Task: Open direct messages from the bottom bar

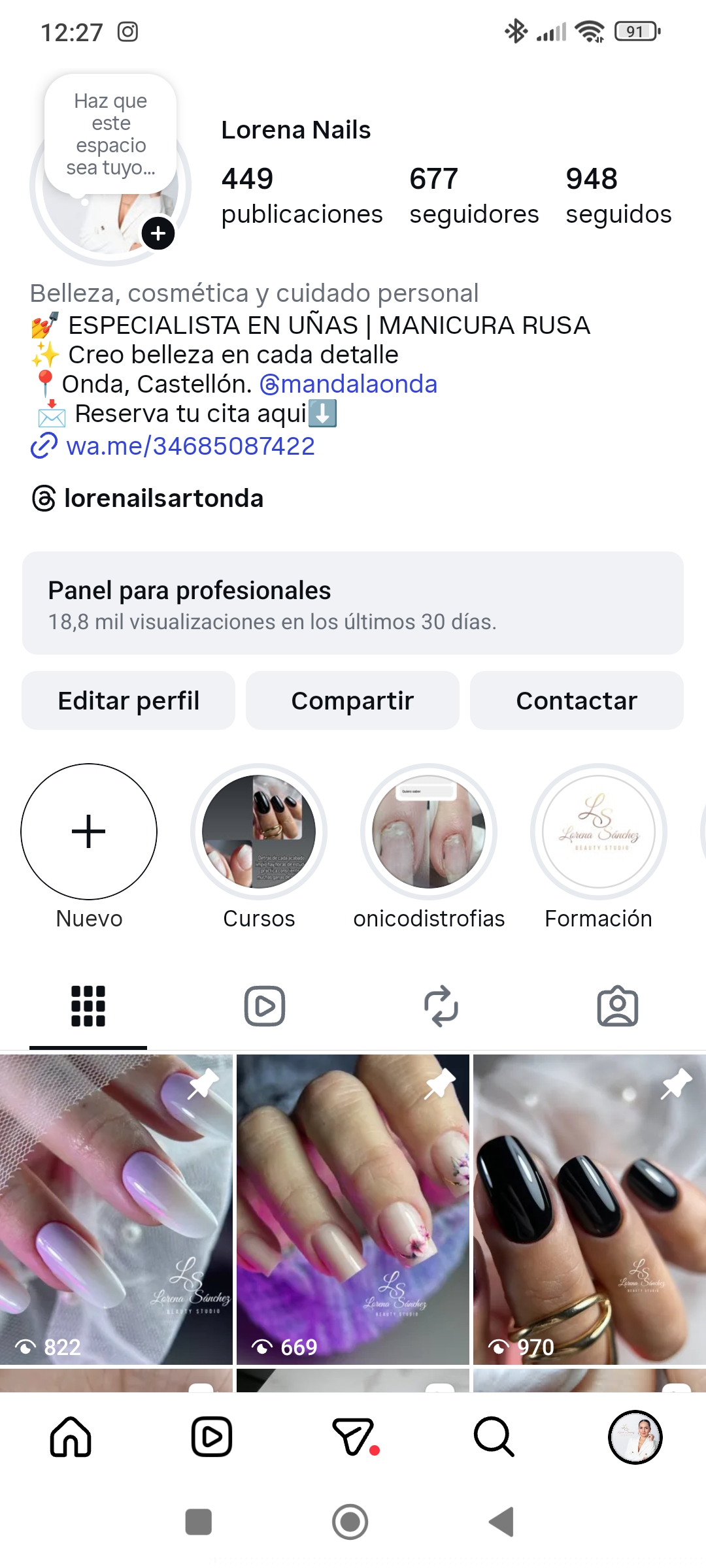Action: (353, 1437)
